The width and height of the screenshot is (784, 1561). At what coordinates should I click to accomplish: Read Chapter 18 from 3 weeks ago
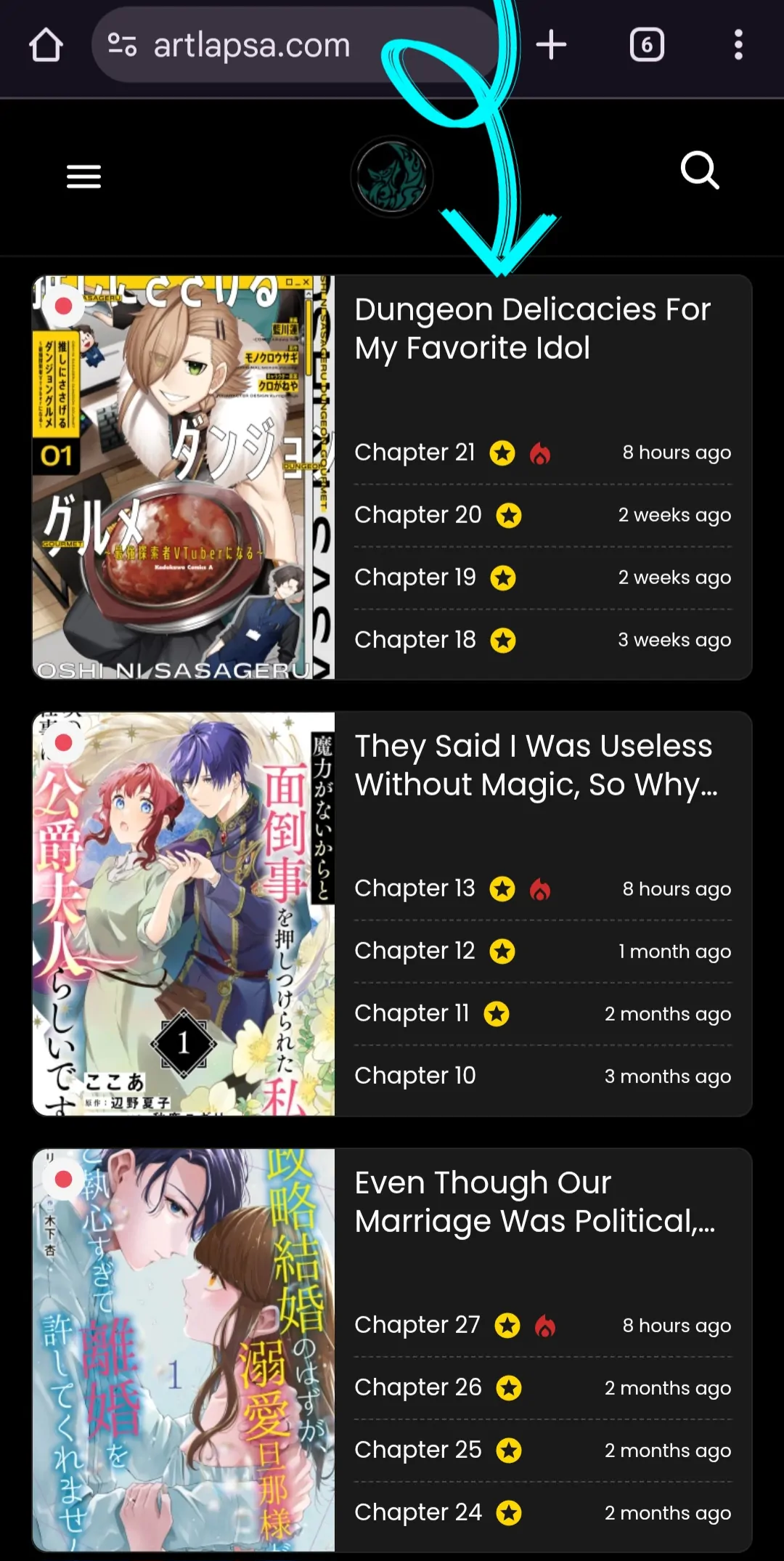point(415,640)
